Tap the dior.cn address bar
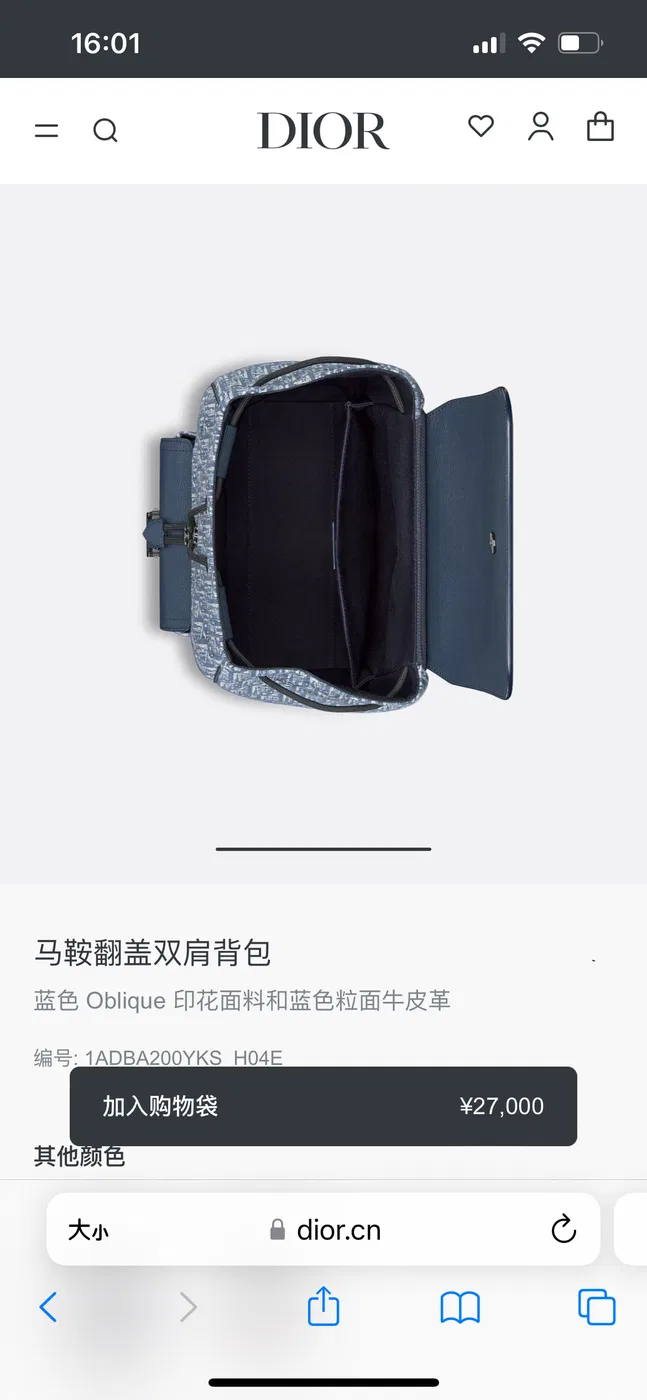This screenshot has width=647, height=1400. coord(324,1230)
